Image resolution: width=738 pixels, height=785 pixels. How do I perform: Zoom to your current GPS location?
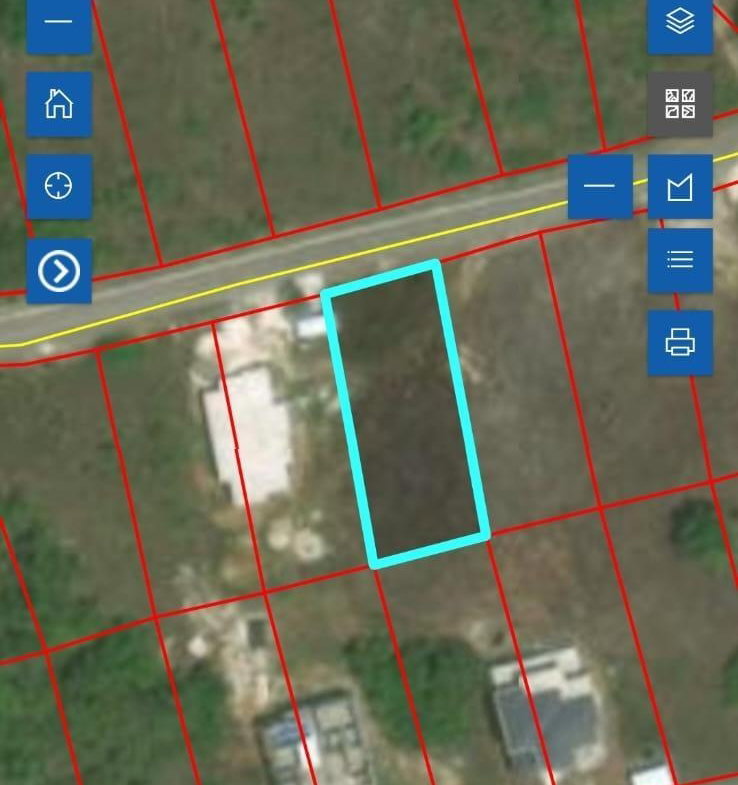click(59, 184)
